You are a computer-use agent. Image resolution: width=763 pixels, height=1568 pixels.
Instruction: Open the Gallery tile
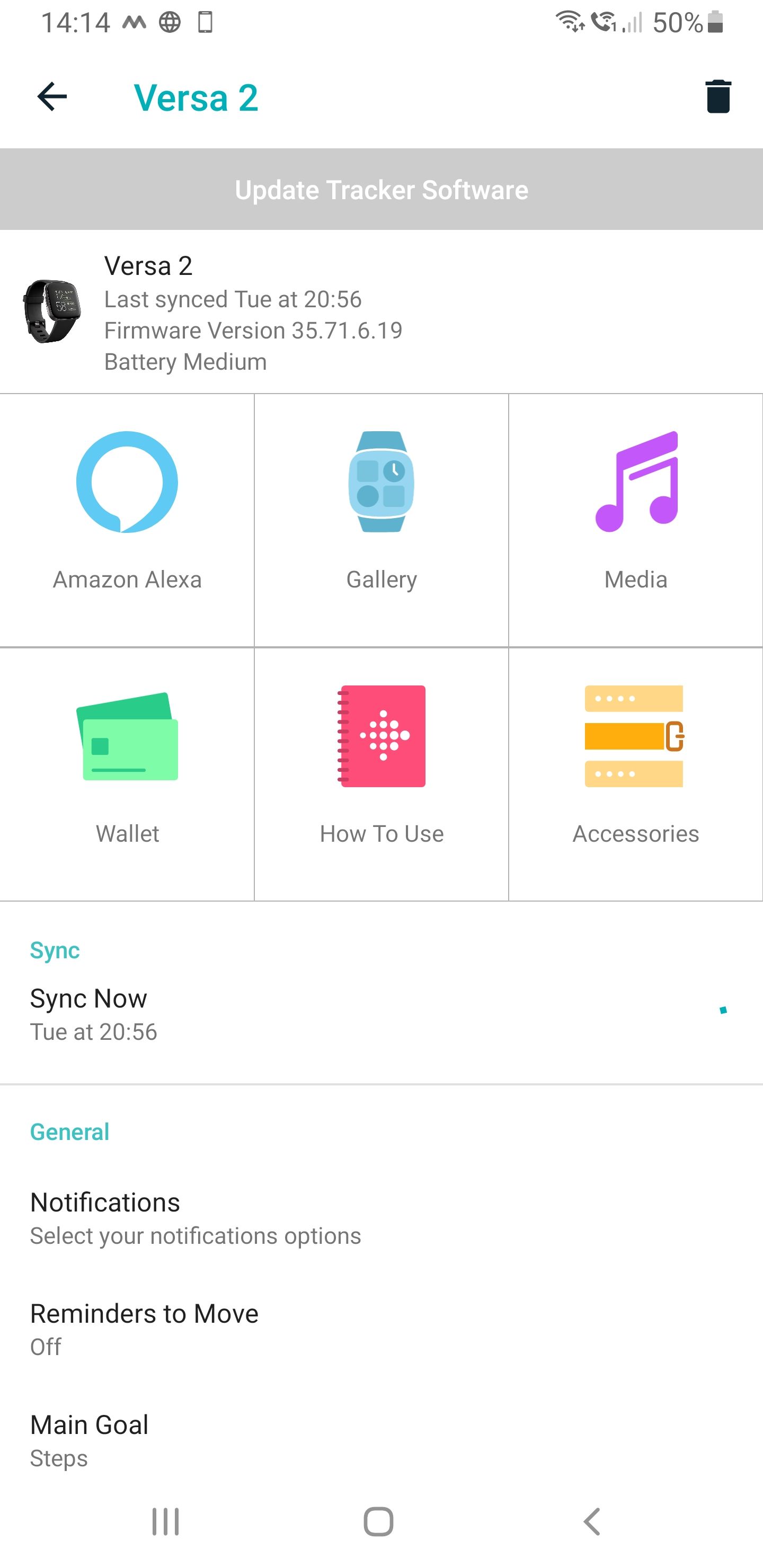click(x=381, y=520)
